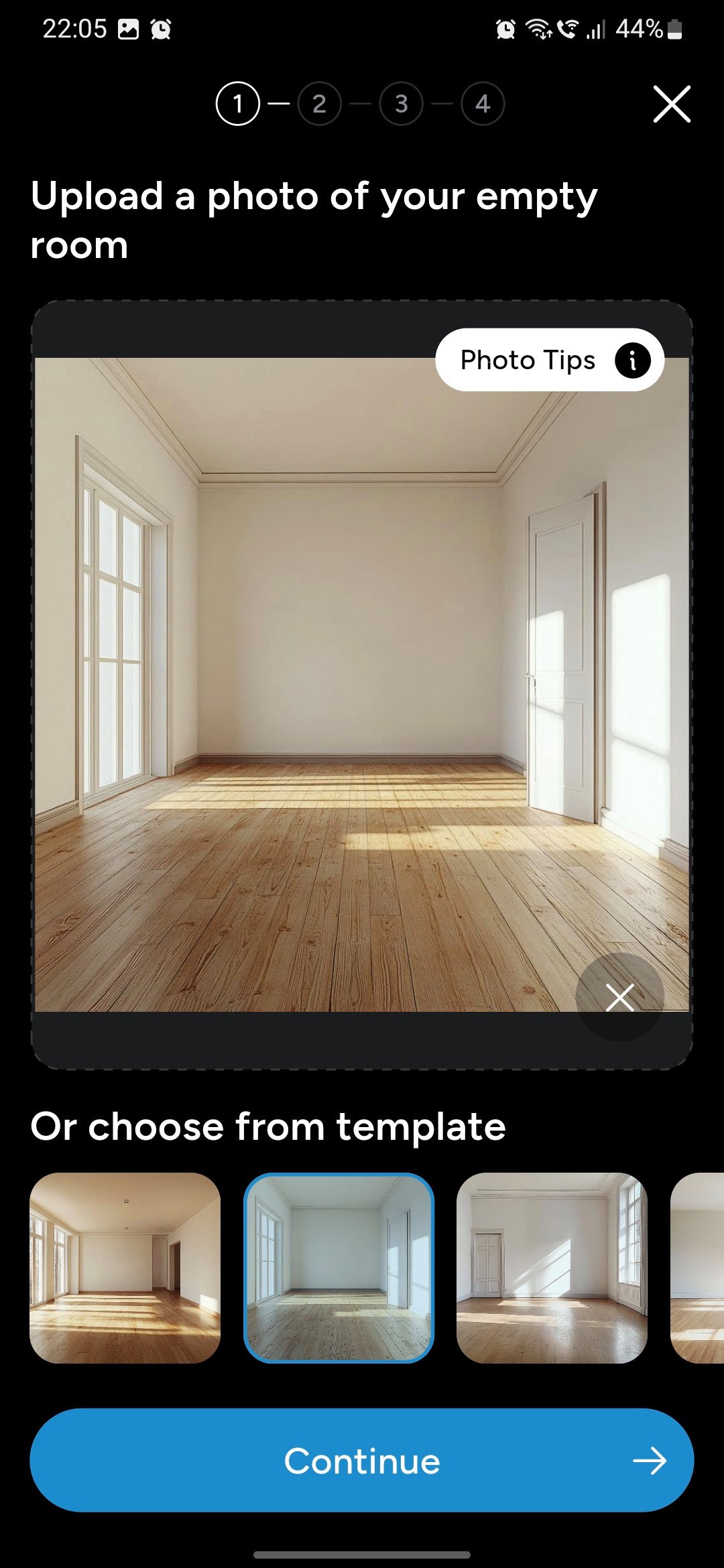
Task: Remove the selected room photo
Action: [619, 997]
